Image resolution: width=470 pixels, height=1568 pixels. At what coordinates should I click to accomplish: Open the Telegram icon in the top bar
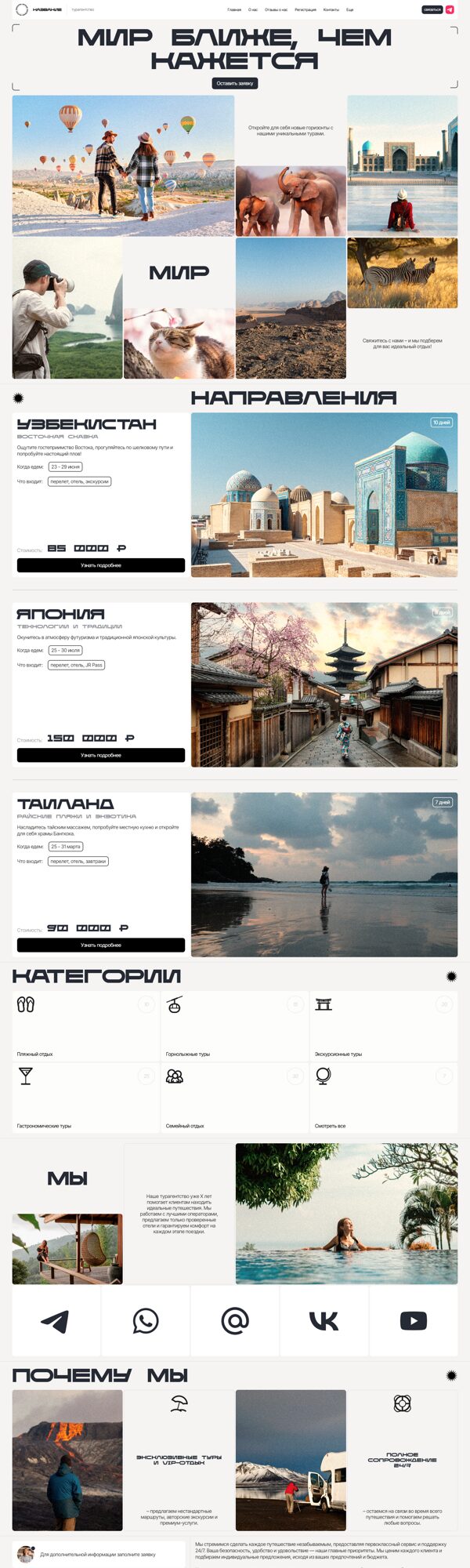[450, 9]
